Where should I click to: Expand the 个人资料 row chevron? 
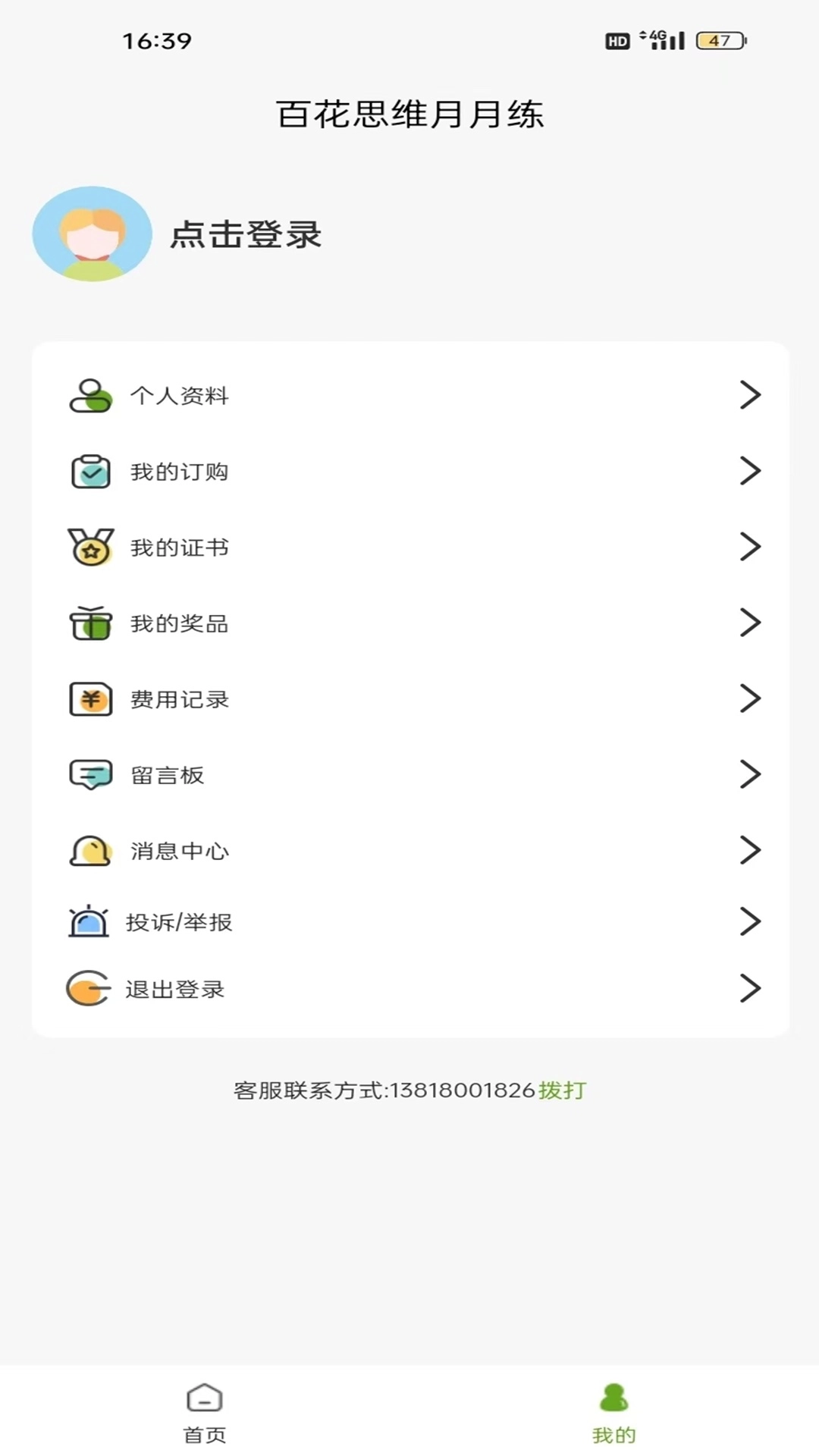[x=752, y=395]
